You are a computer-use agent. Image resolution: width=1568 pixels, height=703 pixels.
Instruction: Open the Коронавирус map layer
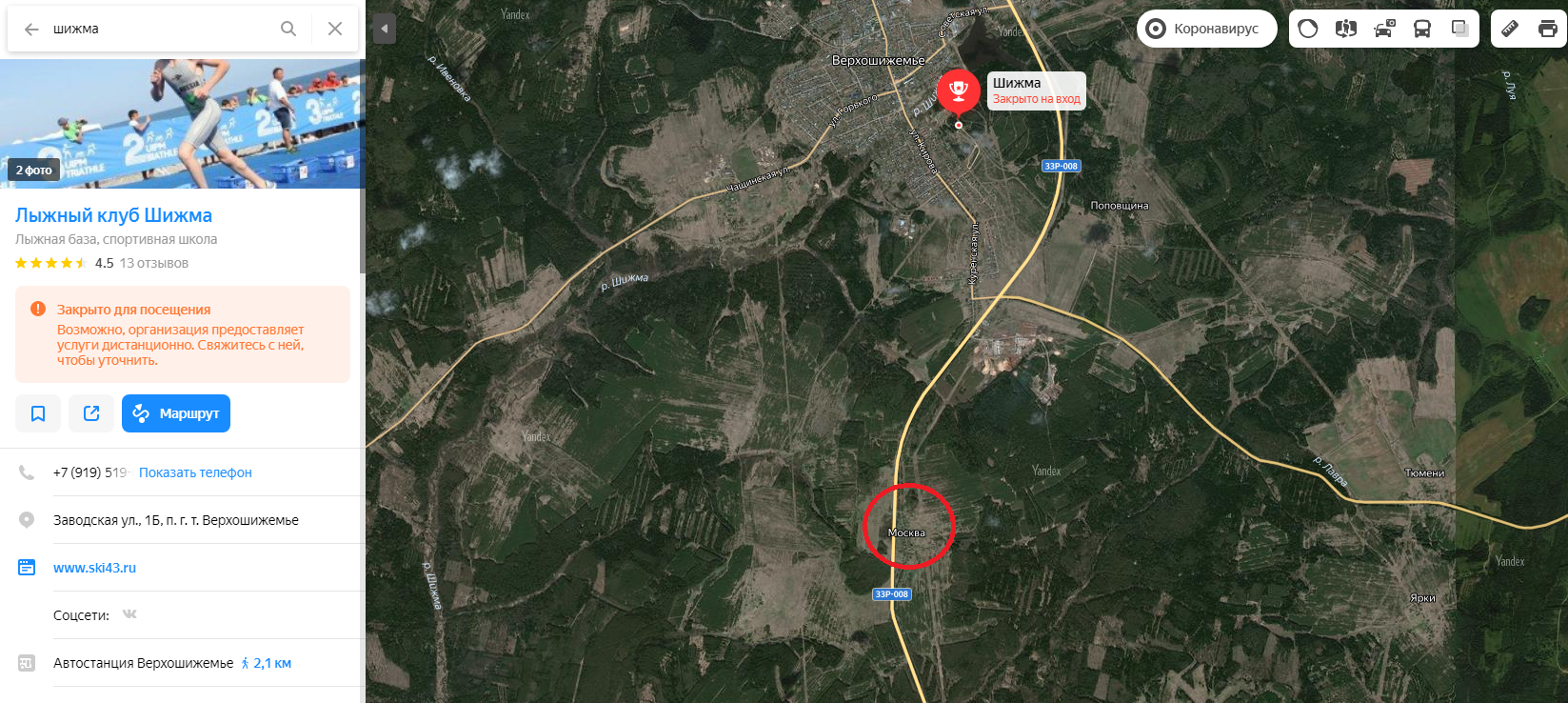tap(1205, 29)
